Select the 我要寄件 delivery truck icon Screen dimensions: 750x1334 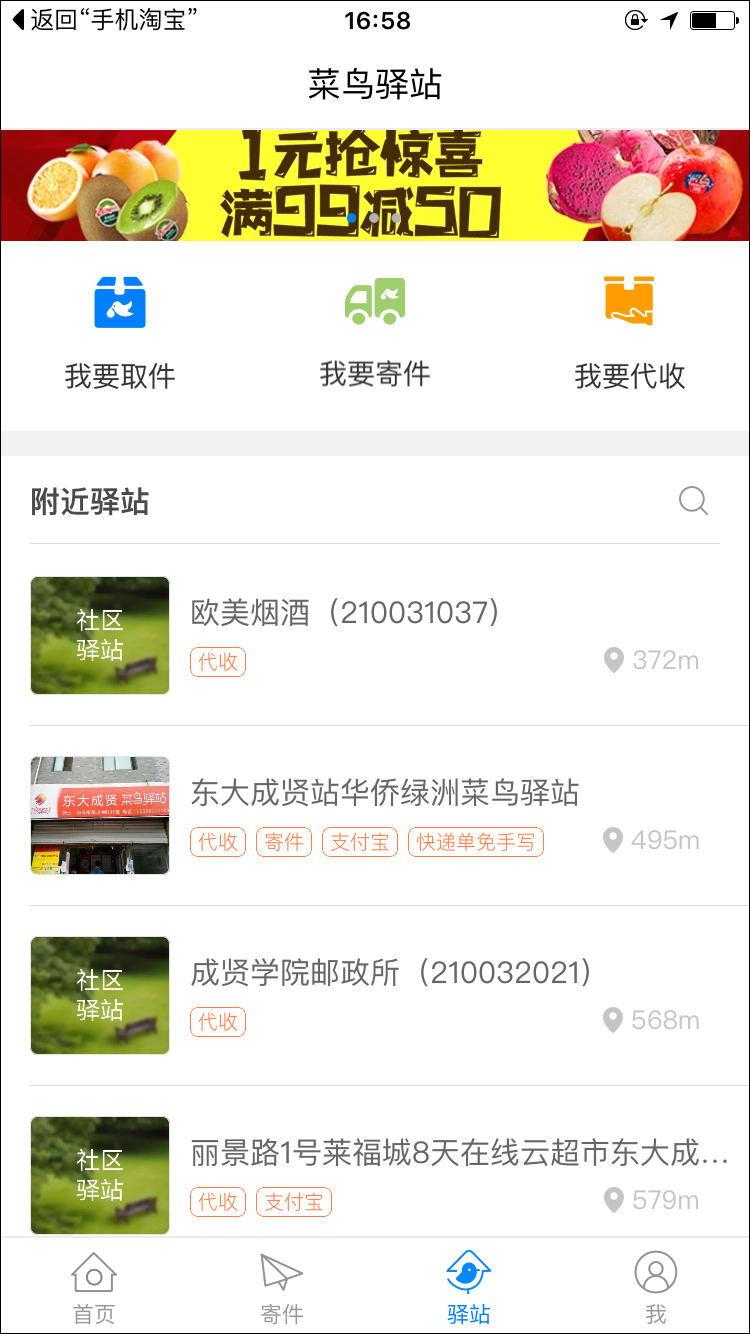pyautogui.click(x=374, y=300)
